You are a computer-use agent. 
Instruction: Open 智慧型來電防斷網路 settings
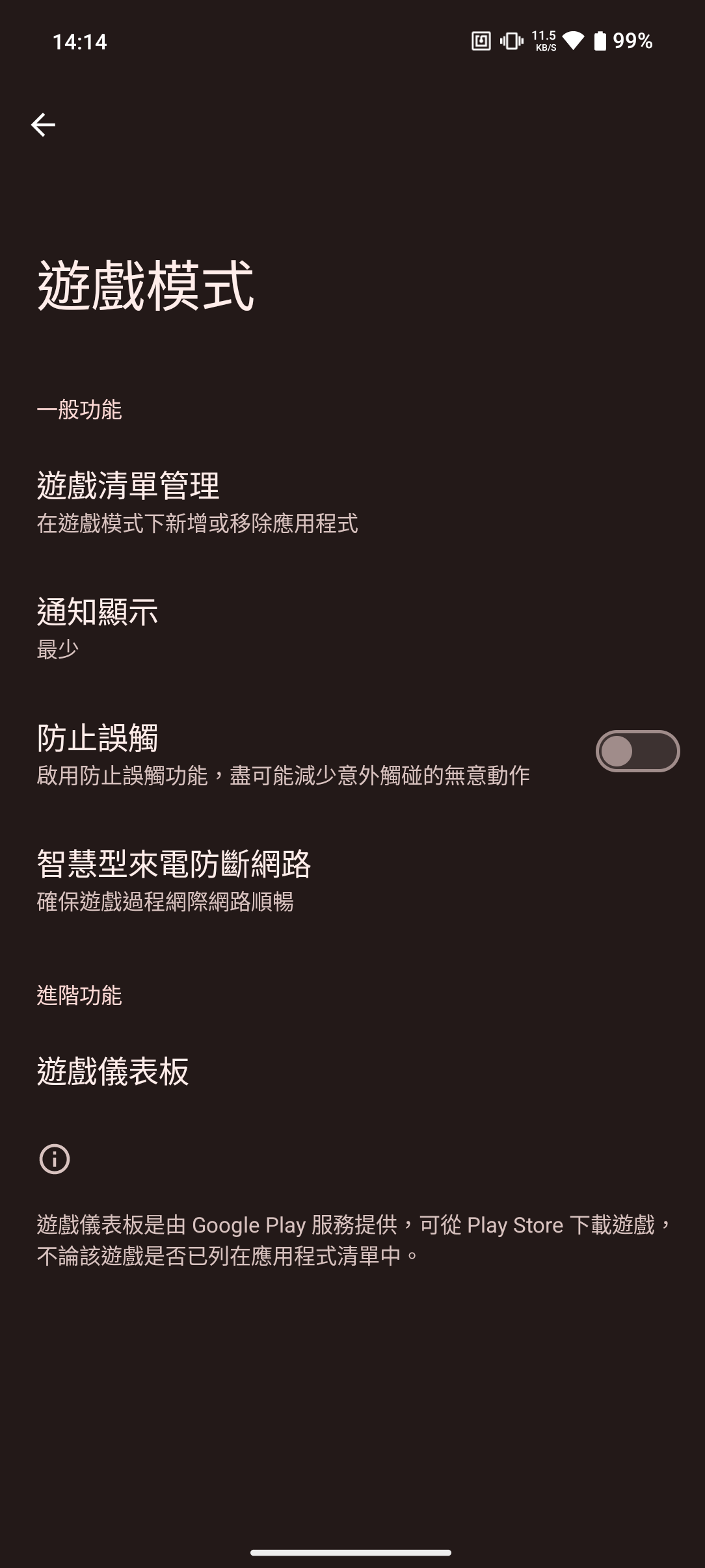(x=174, y=880)
